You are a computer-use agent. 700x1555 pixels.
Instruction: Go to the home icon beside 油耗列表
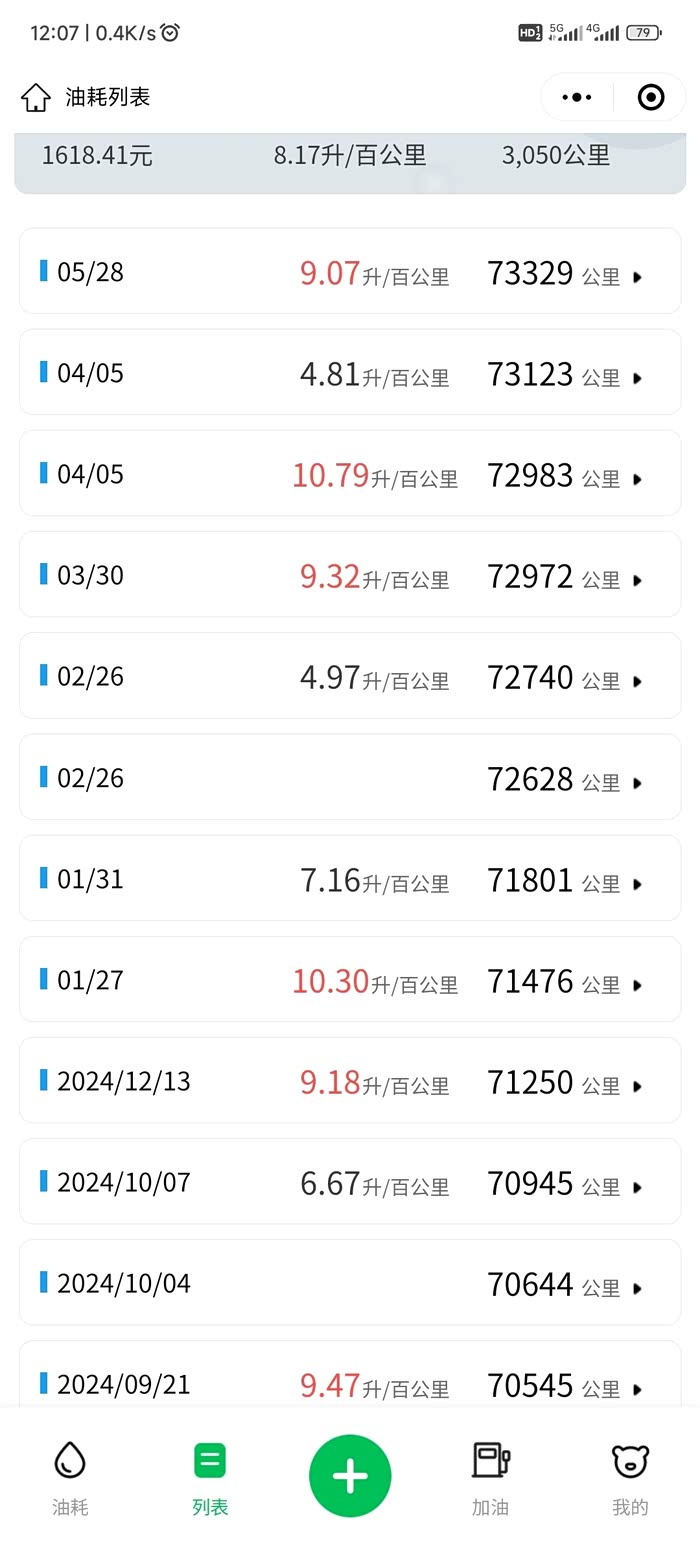click(x=36, y=97)
